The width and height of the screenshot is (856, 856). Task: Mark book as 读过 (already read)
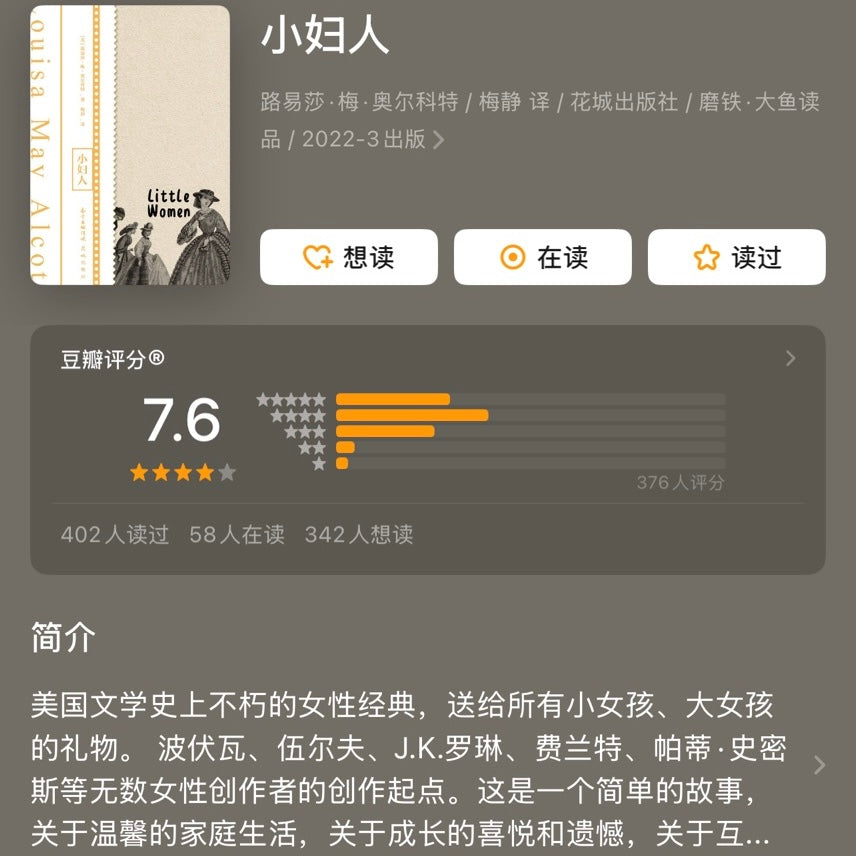coord(736,258)
